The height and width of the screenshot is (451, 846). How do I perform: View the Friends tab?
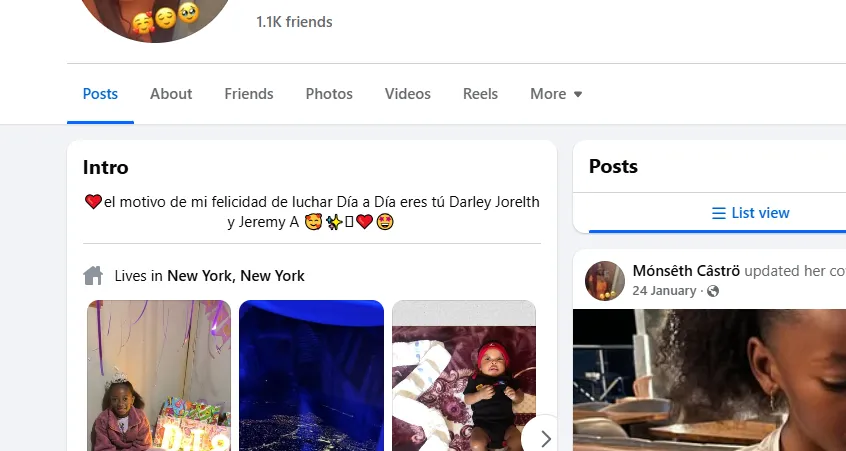249,94
